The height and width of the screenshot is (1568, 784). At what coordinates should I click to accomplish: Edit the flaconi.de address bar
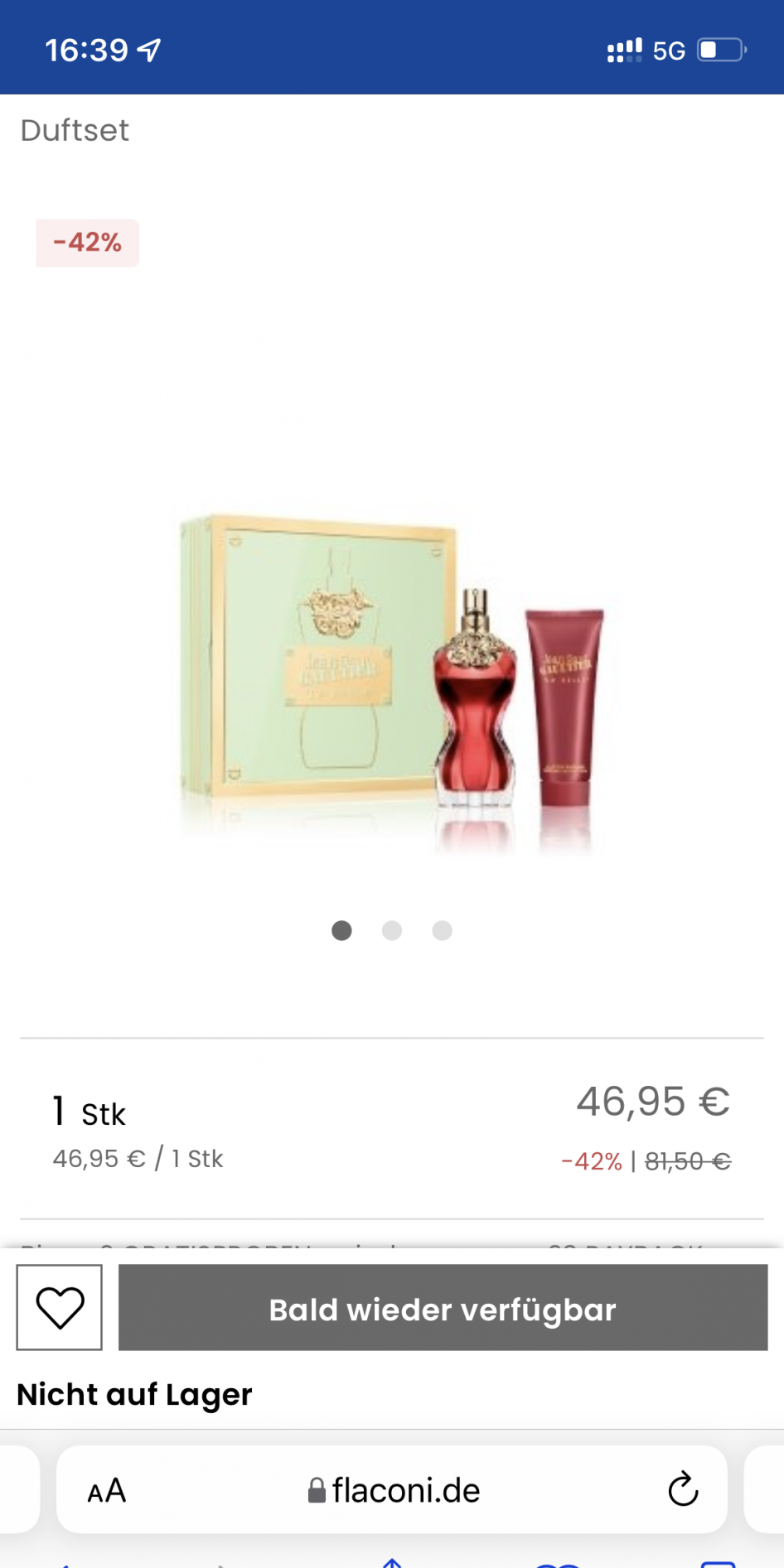pos(394,1491)
